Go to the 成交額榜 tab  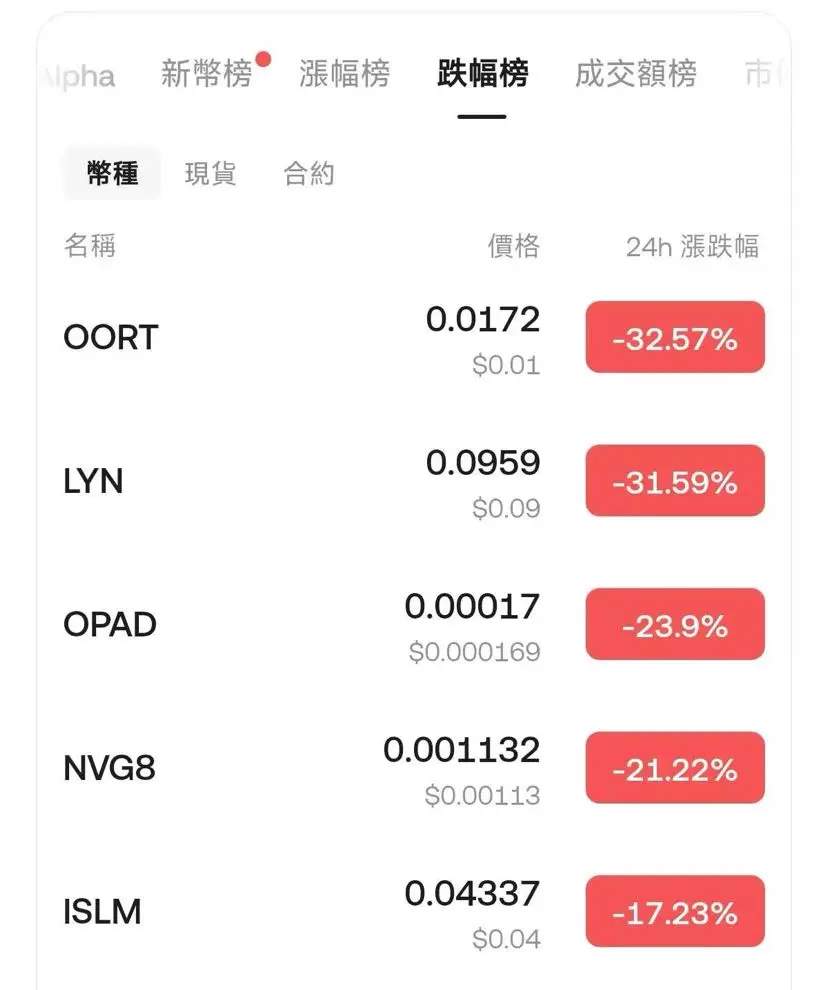635,74
